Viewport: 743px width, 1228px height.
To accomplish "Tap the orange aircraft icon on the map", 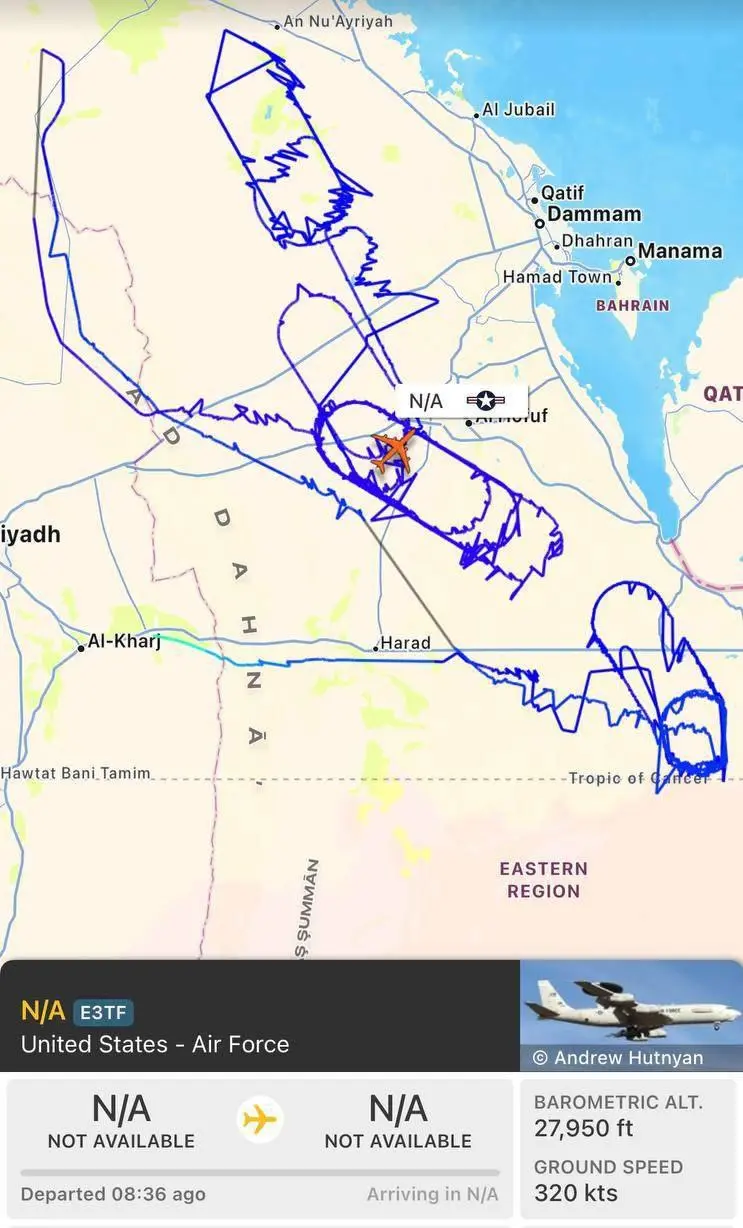I will click(x=394, y=451).
